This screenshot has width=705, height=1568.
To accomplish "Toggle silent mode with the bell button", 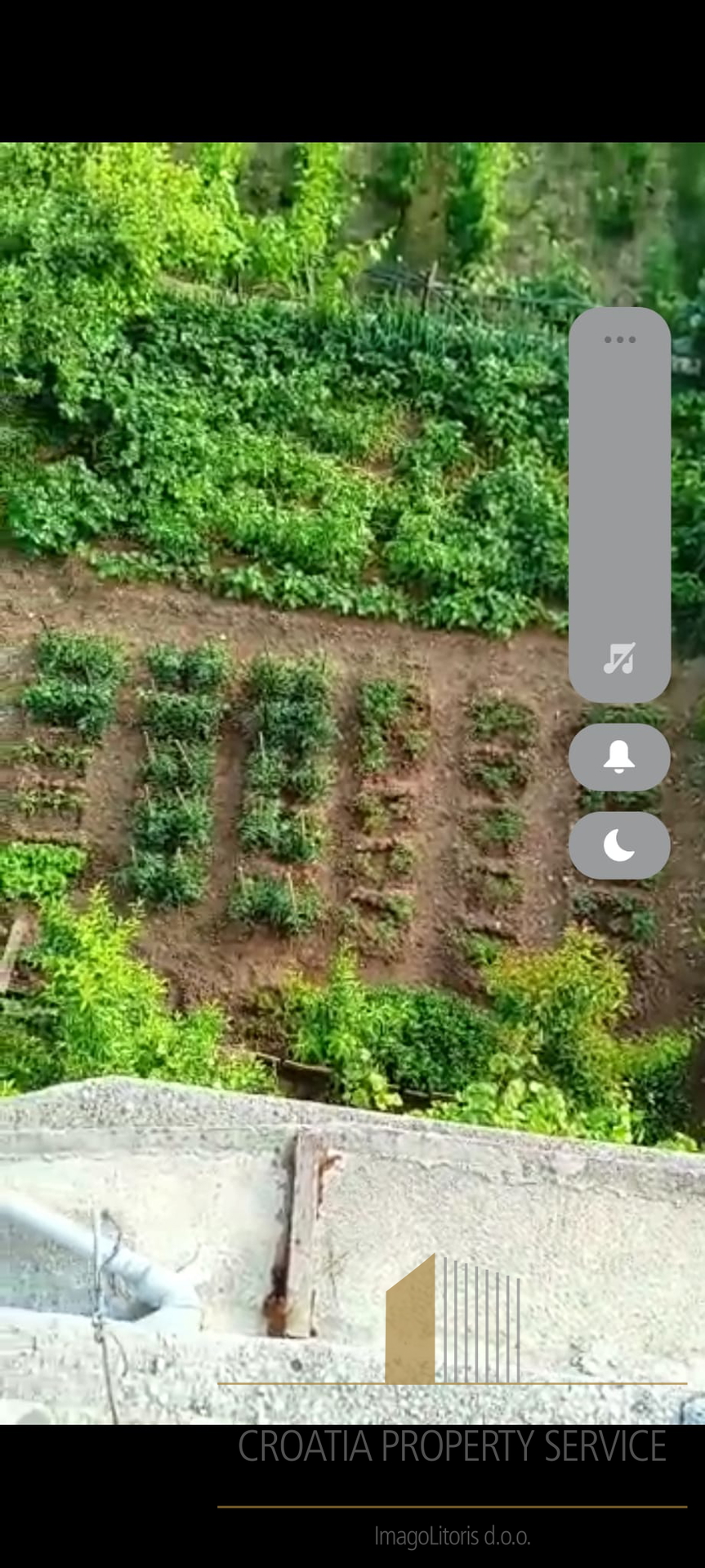I will (x=619, y=757).
